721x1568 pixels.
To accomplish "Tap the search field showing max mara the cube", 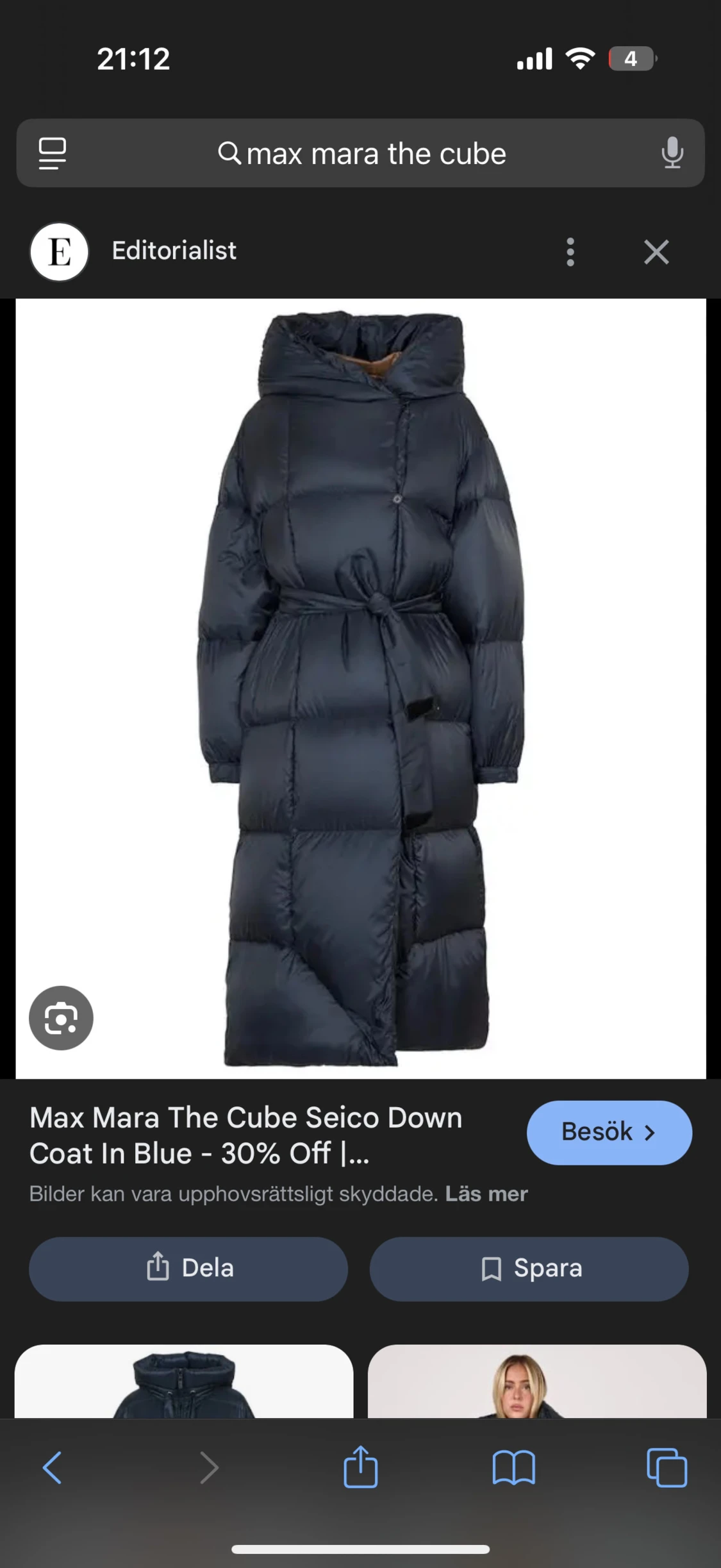I will coord(360,153).
